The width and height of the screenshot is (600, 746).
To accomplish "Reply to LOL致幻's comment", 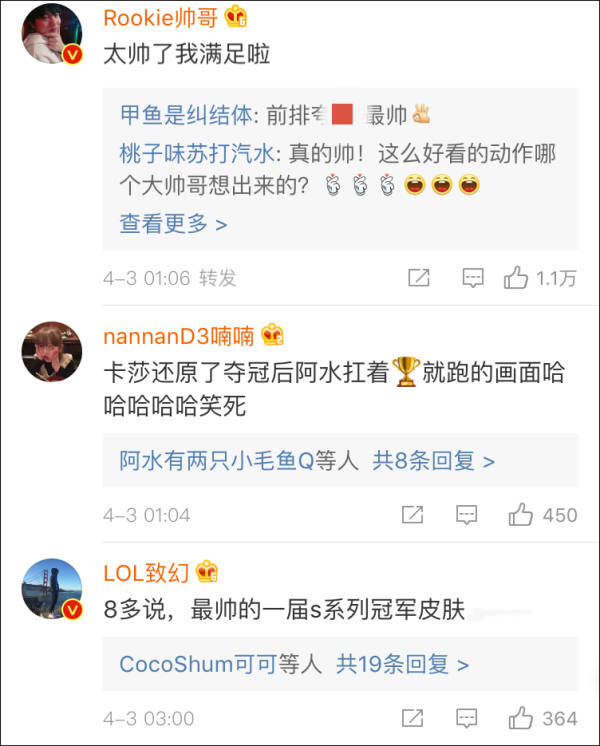I will (466, 718).
